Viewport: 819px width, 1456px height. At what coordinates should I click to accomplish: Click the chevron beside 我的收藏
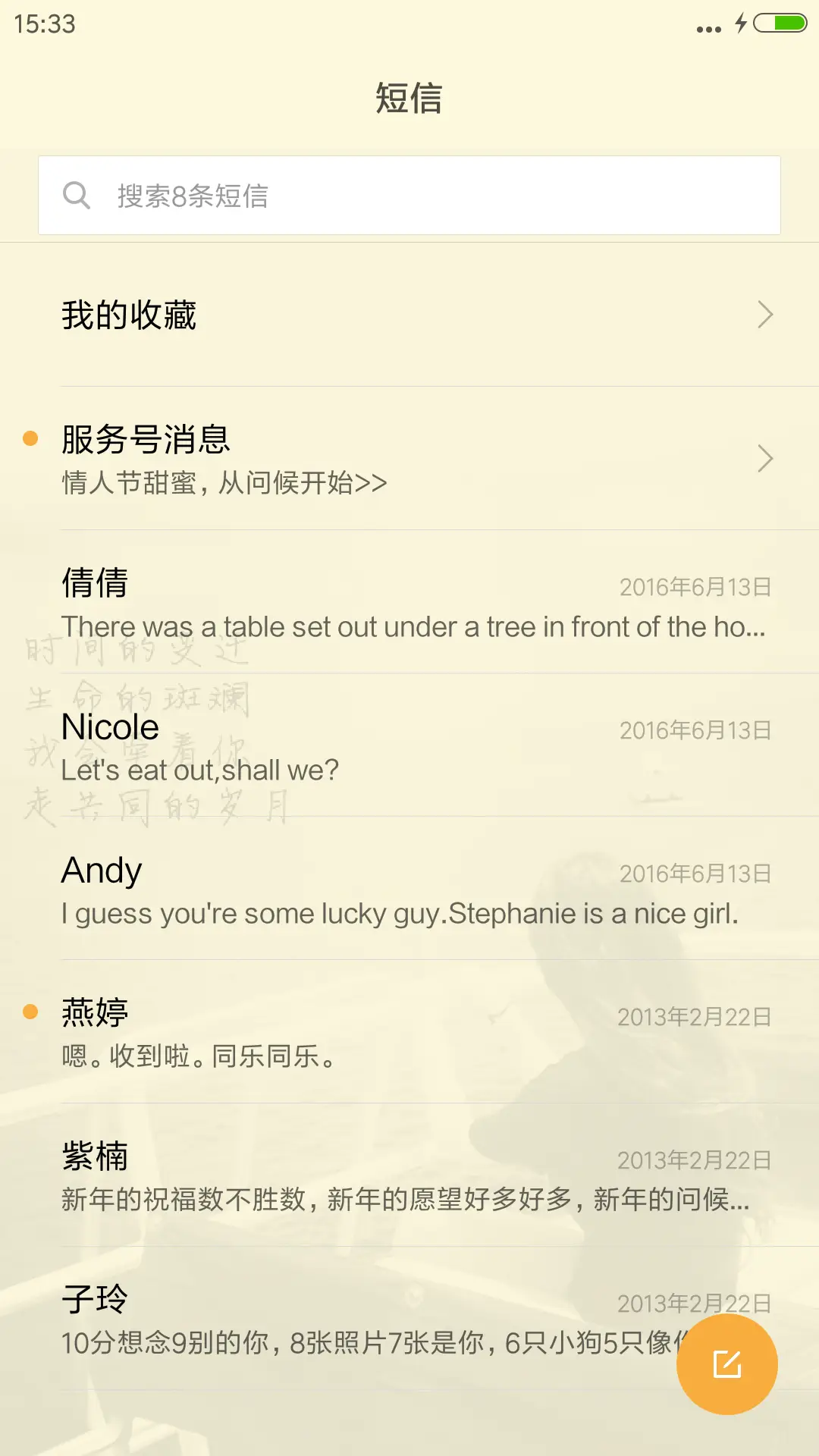(x=766, y=314)
